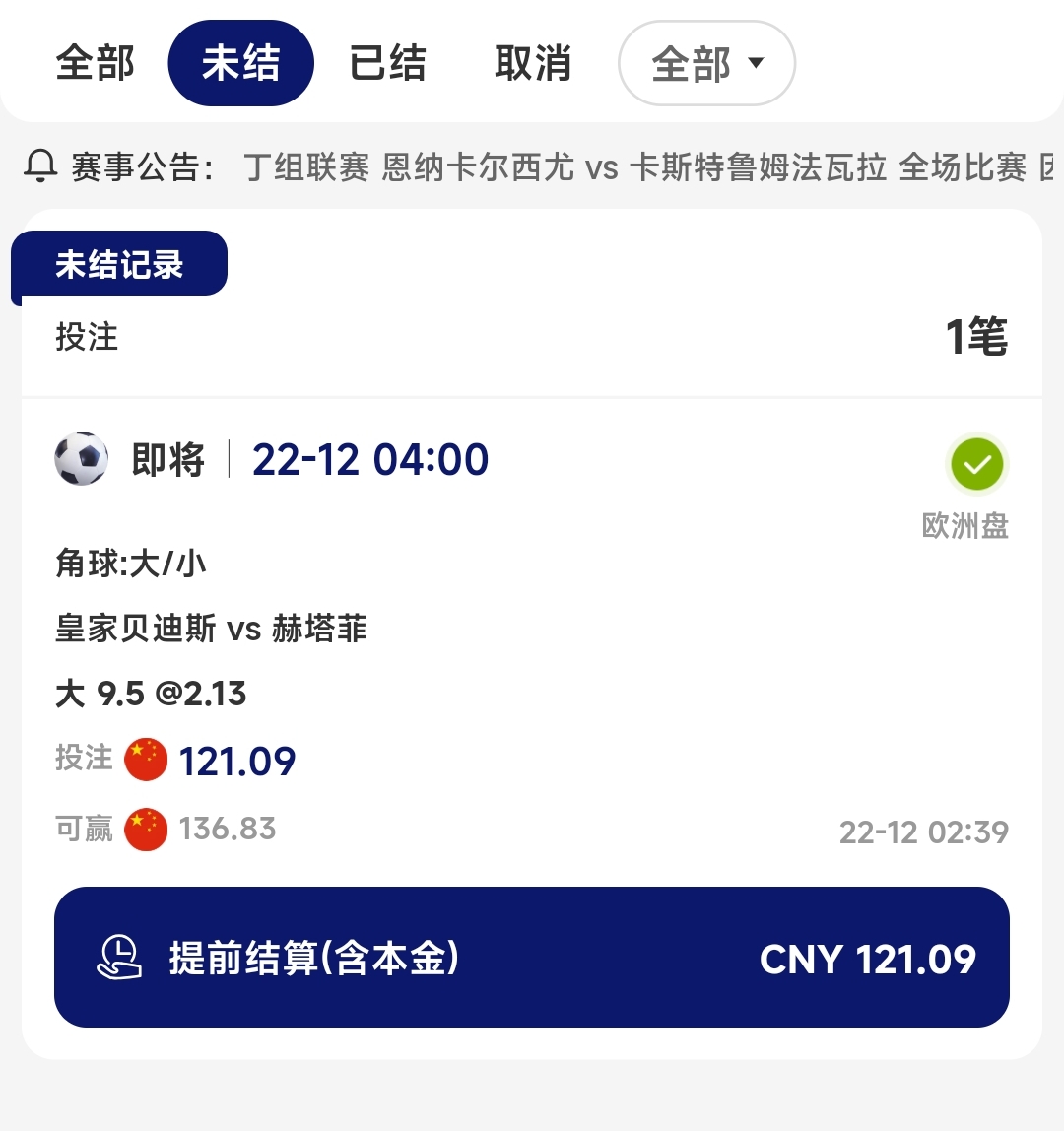
Task: Switch to the 已结 tab
Action: [x=388, y=63]
